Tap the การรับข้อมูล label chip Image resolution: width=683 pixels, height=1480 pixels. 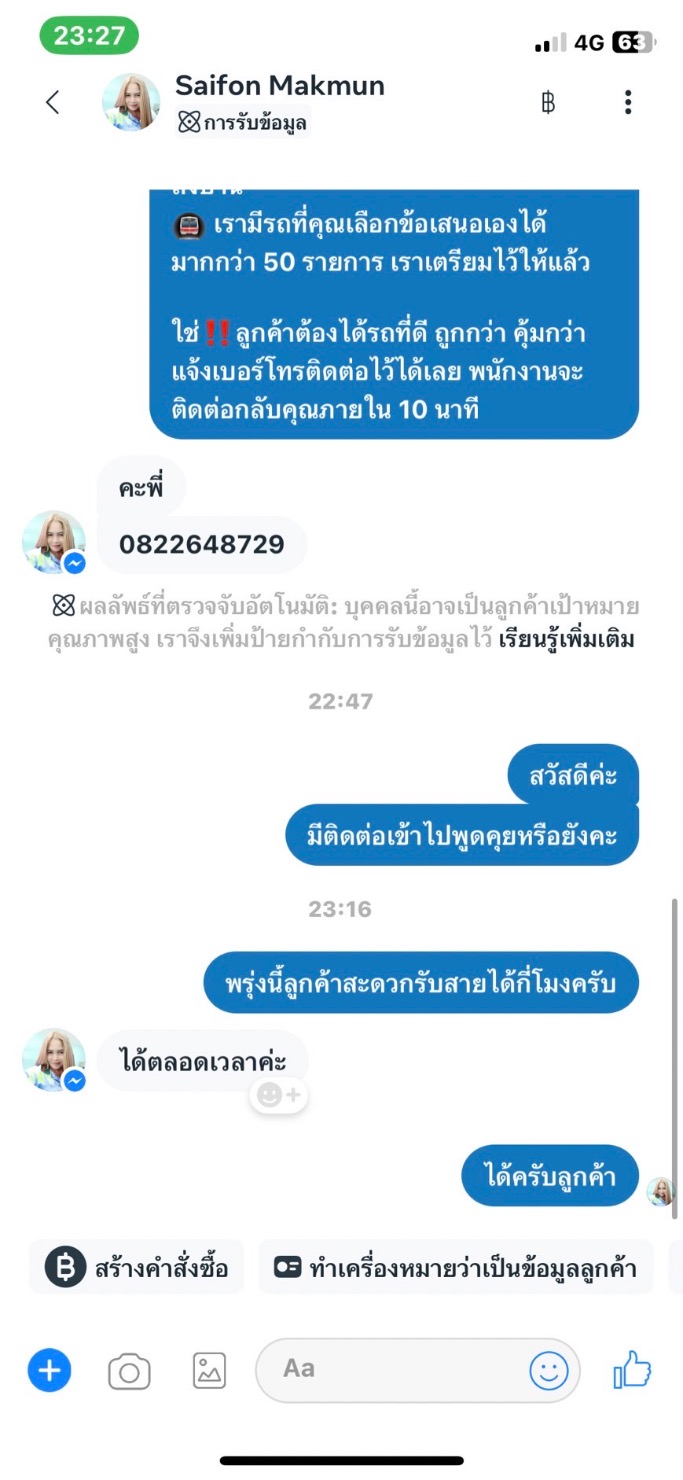[x=243, y=124]
